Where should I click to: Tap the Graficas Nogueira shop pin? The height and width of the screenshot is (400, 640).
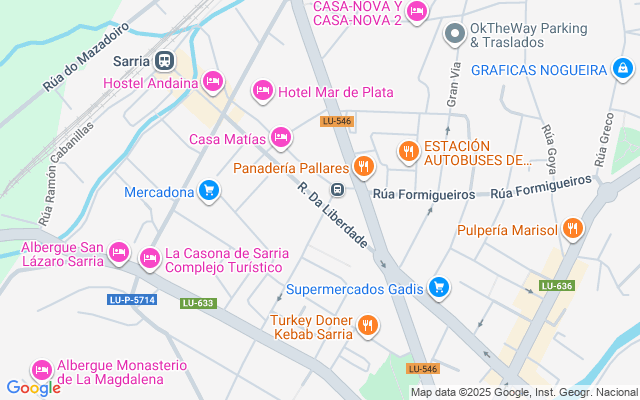(x=623, y=69)
